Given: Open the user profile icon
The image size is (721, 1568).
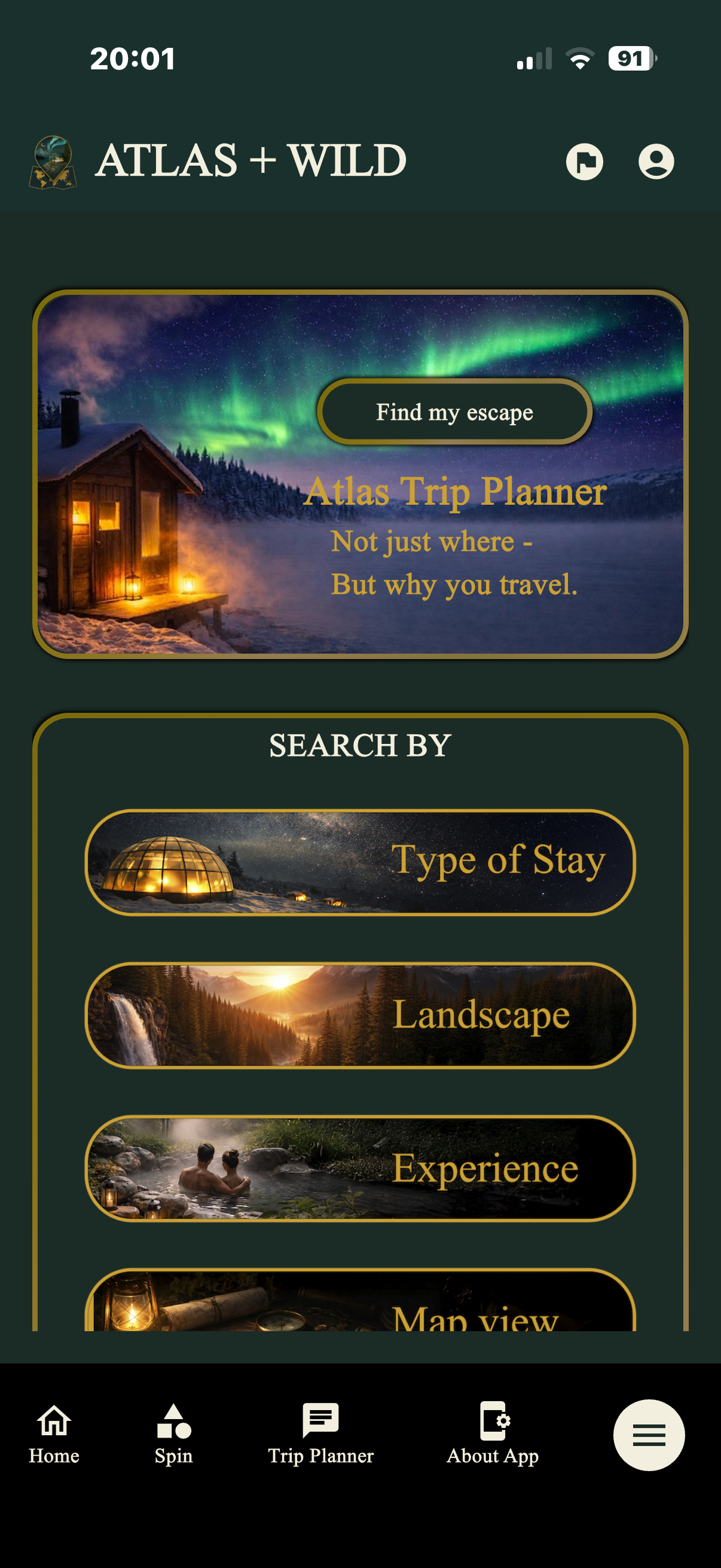Looking at the screenshot, I should click(656, 162).
